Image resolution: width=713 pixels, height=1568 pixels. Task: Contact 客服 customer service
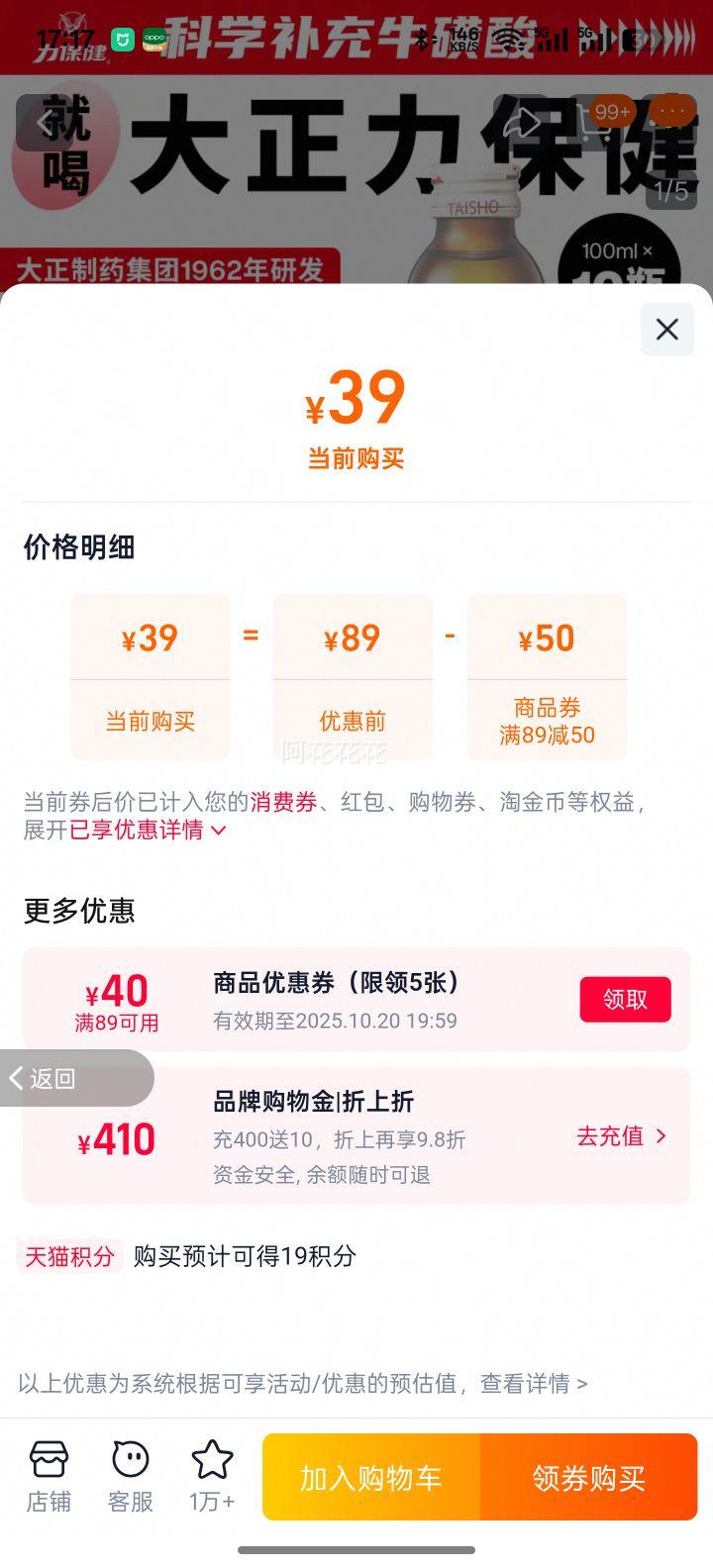(x=130, y=1476)
